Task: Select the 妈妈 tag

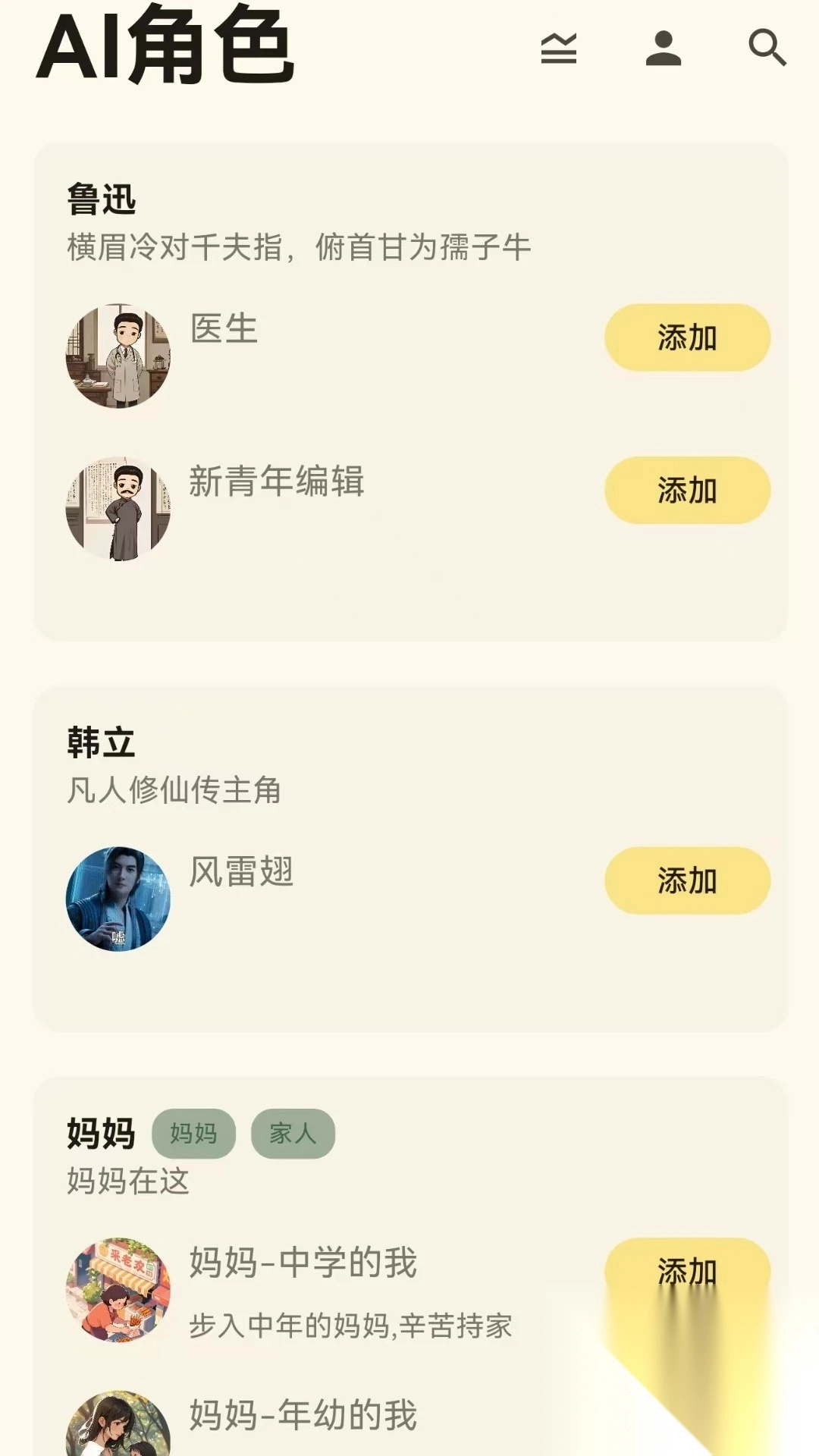Action: [194, 1134]
